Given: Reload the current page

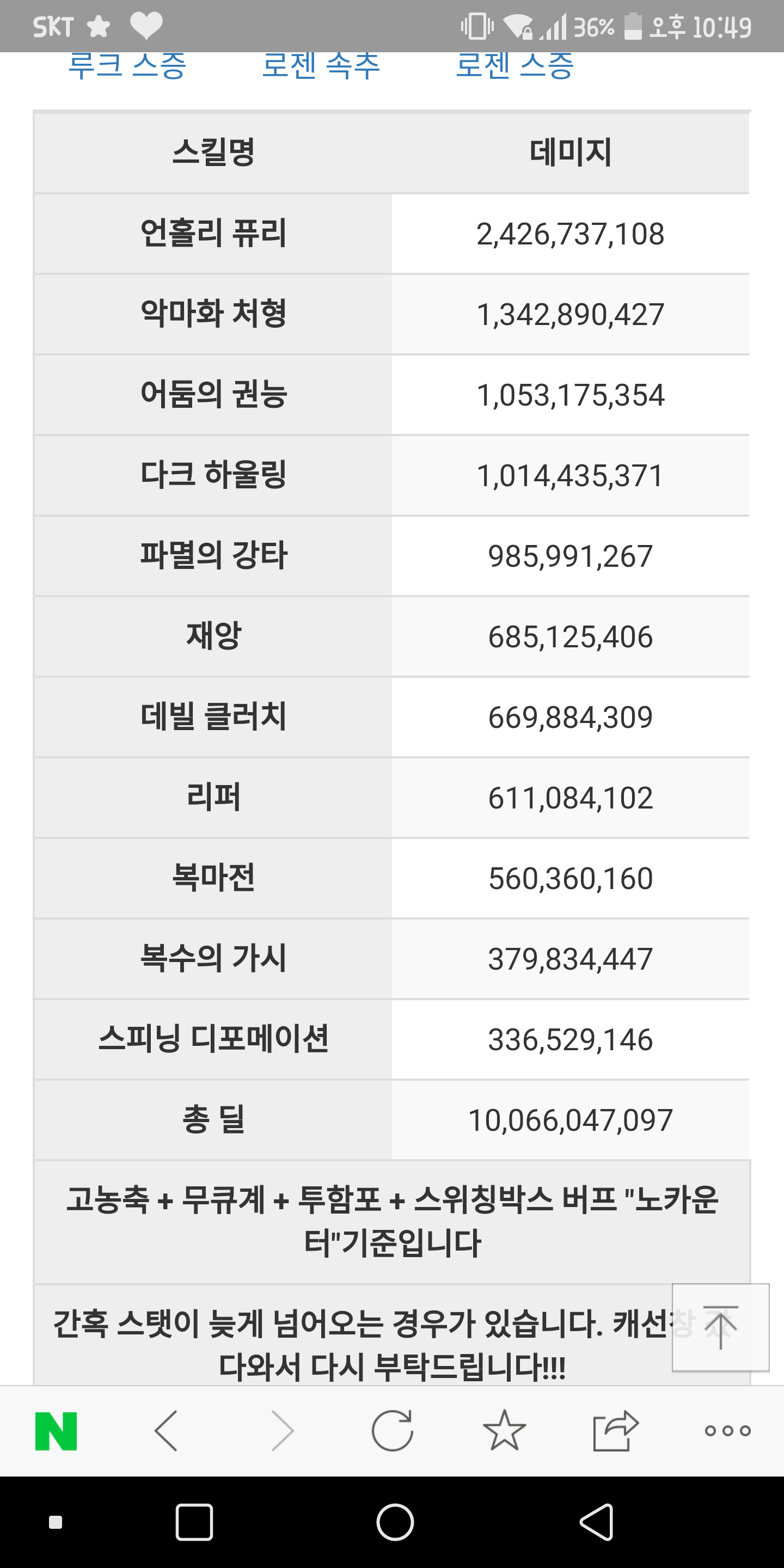Looking at the screenshot, I should pyautogui.click(x=393, y=1430).
